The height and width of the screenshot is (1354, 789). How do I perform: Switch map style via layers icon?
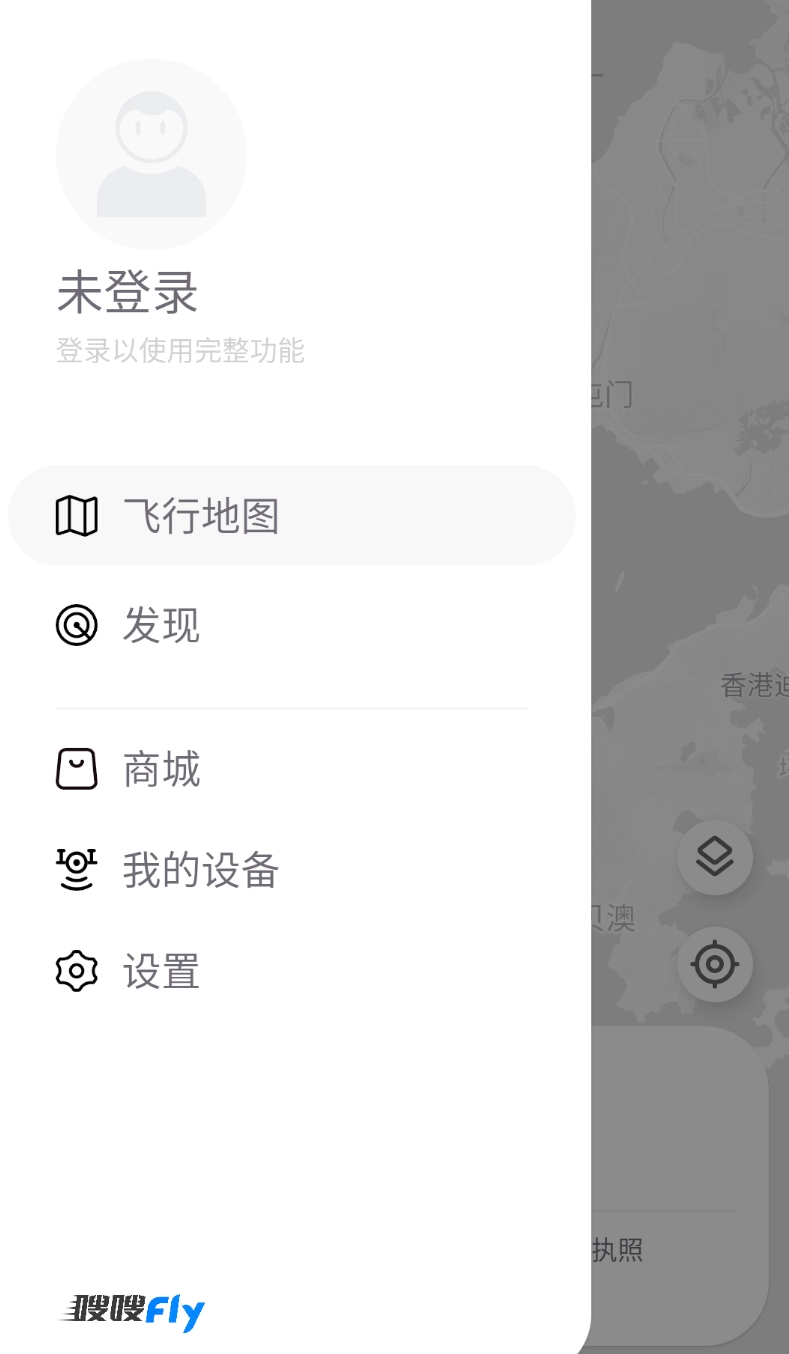714,858
